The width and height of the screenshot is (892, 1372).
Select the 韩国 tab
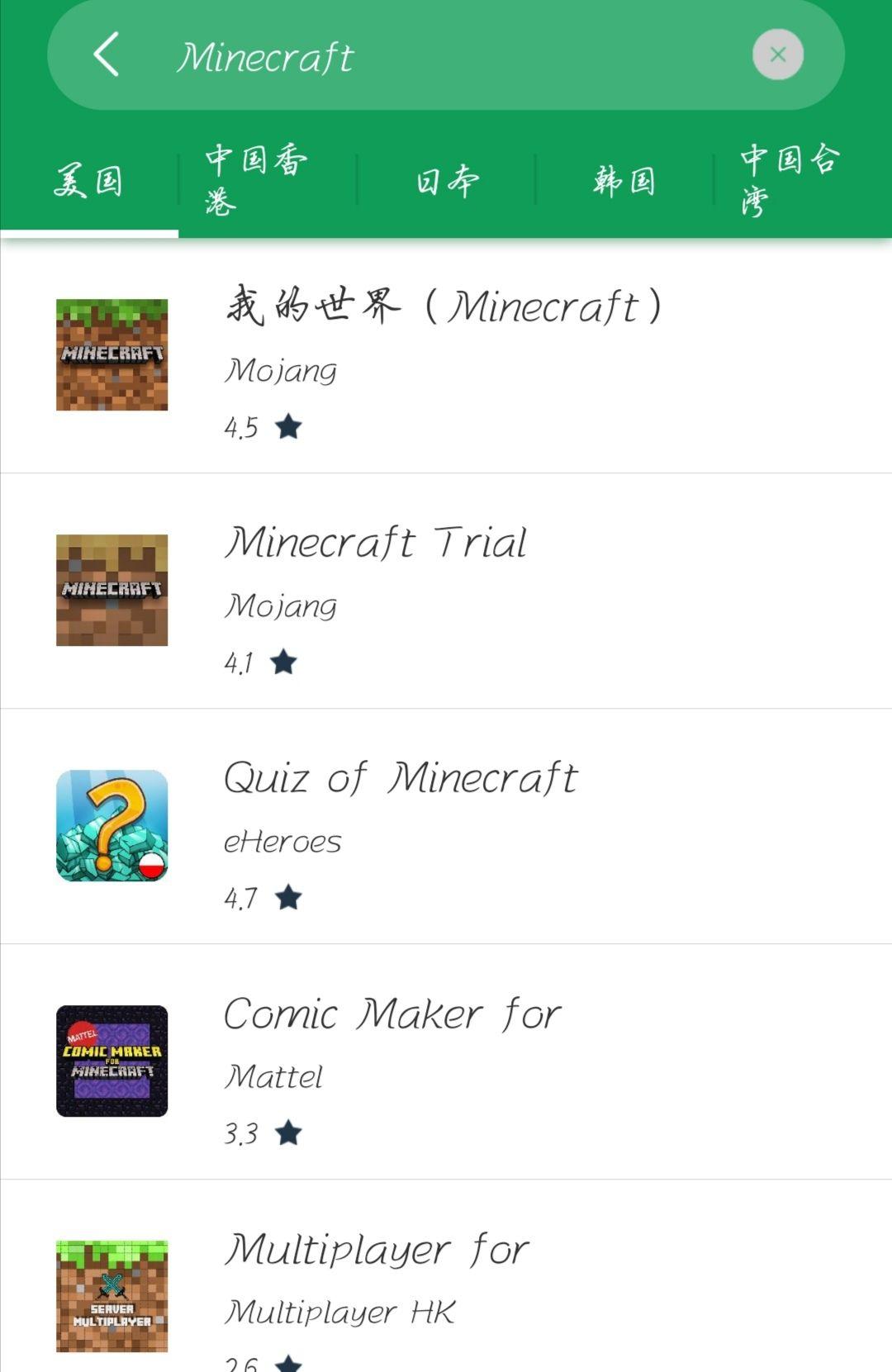(x=623, y=179)
